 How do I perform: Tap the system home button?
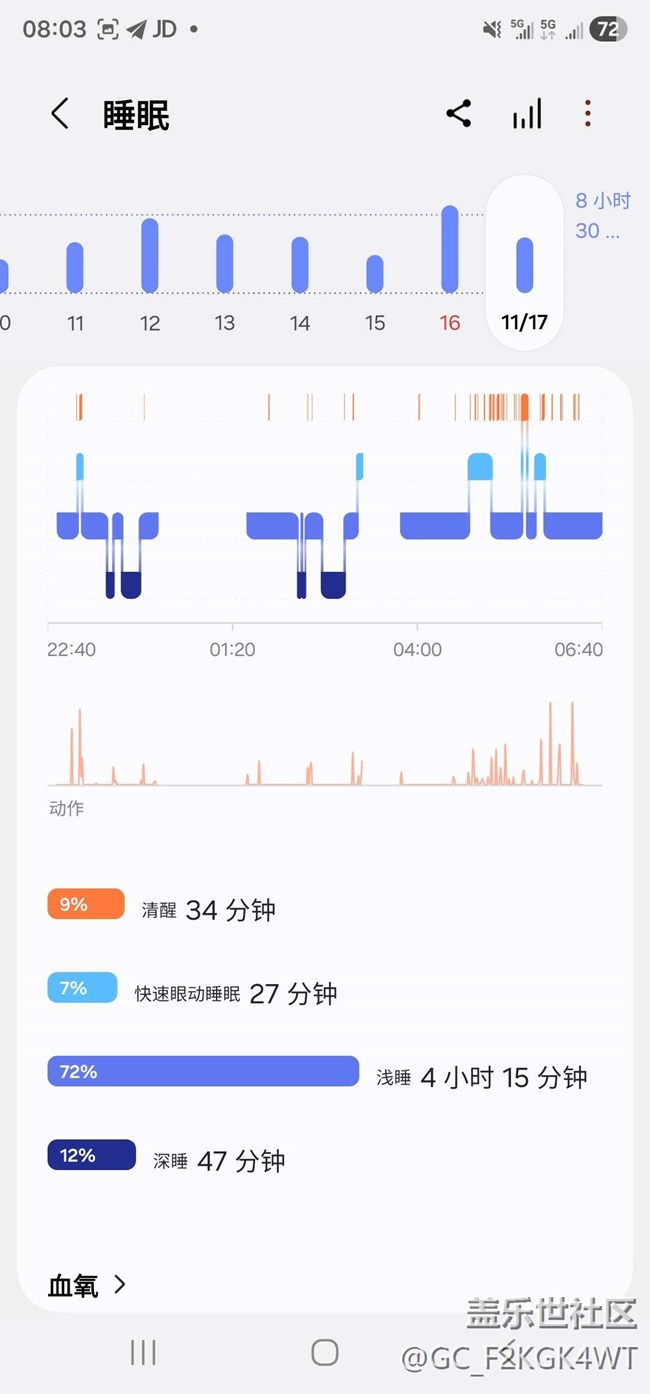tap(325, 1353)
